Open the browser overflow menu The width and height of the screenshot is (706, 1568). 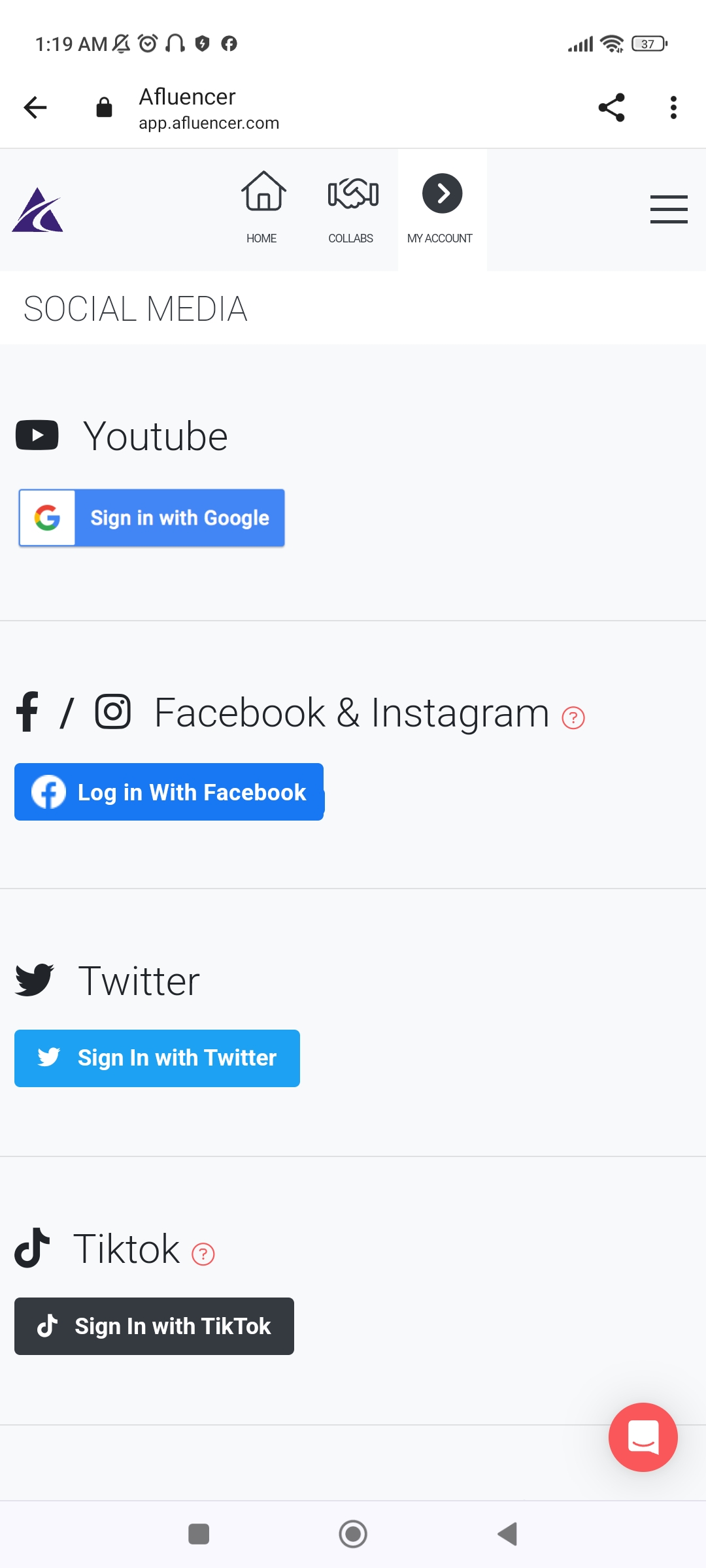pyautogui.click(x=673, y=108)
